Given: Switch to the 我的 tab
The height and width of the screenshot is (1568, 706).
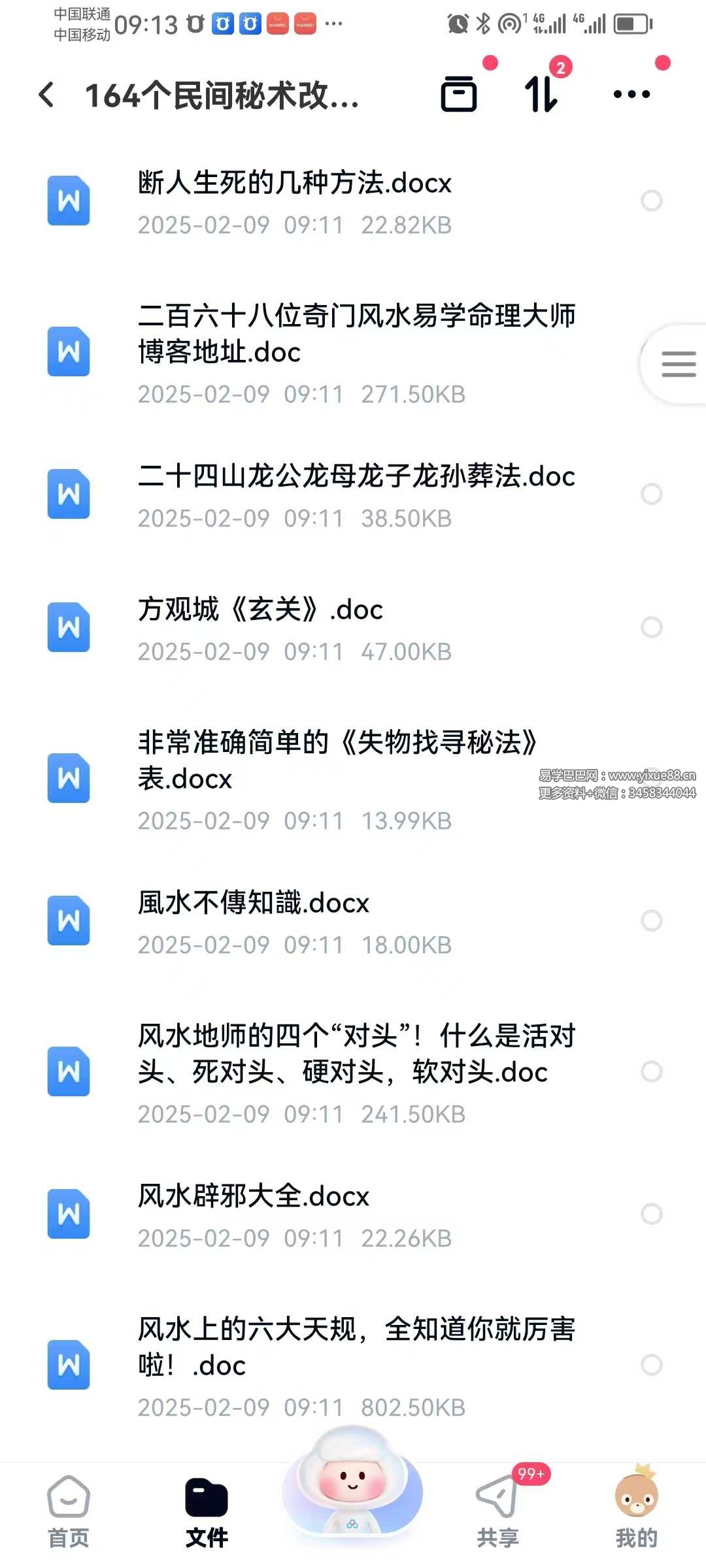Looking at the screenshot, I should click(x=636, y=1511).
